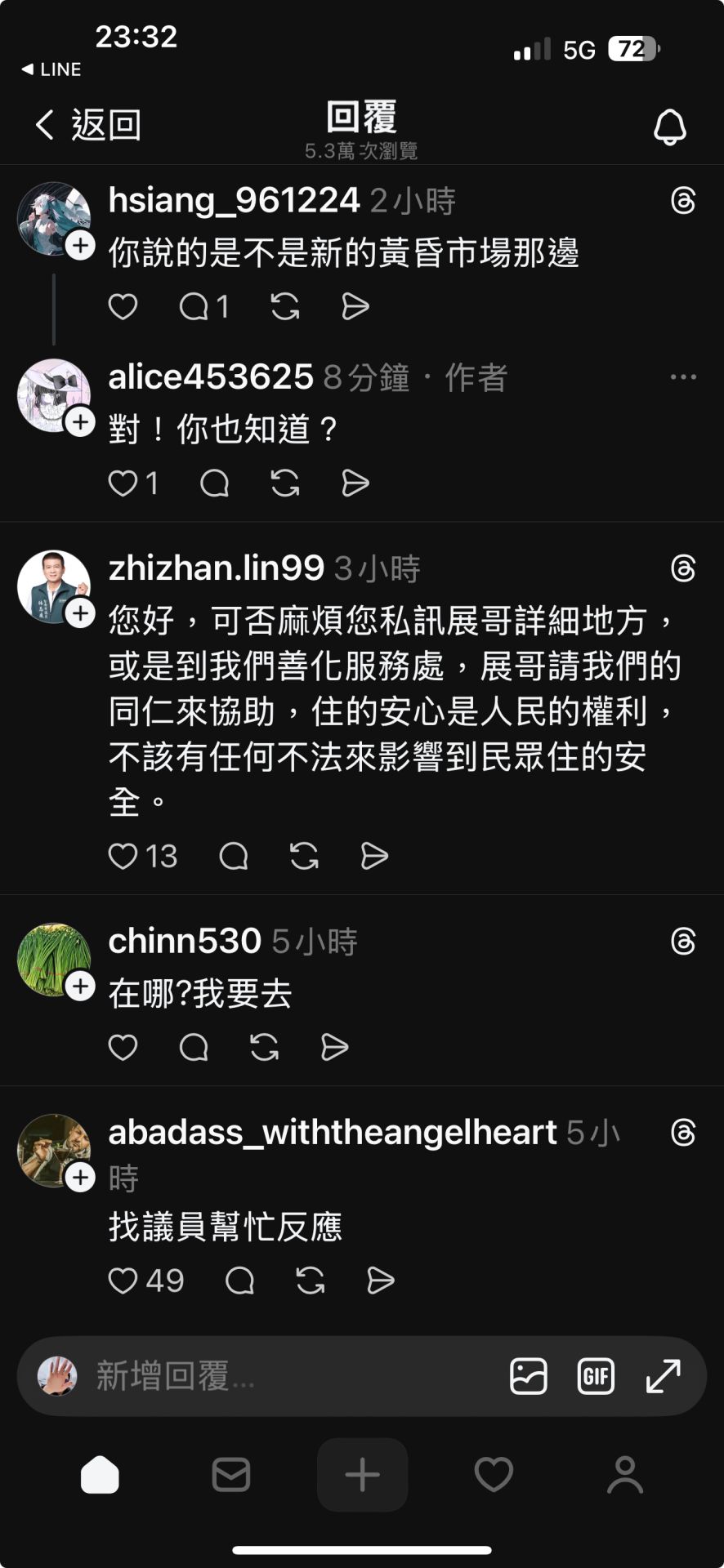This screenshot has height=1568, width=724.
Task: Repost alice453625's reply
Action: click(284, 483)
